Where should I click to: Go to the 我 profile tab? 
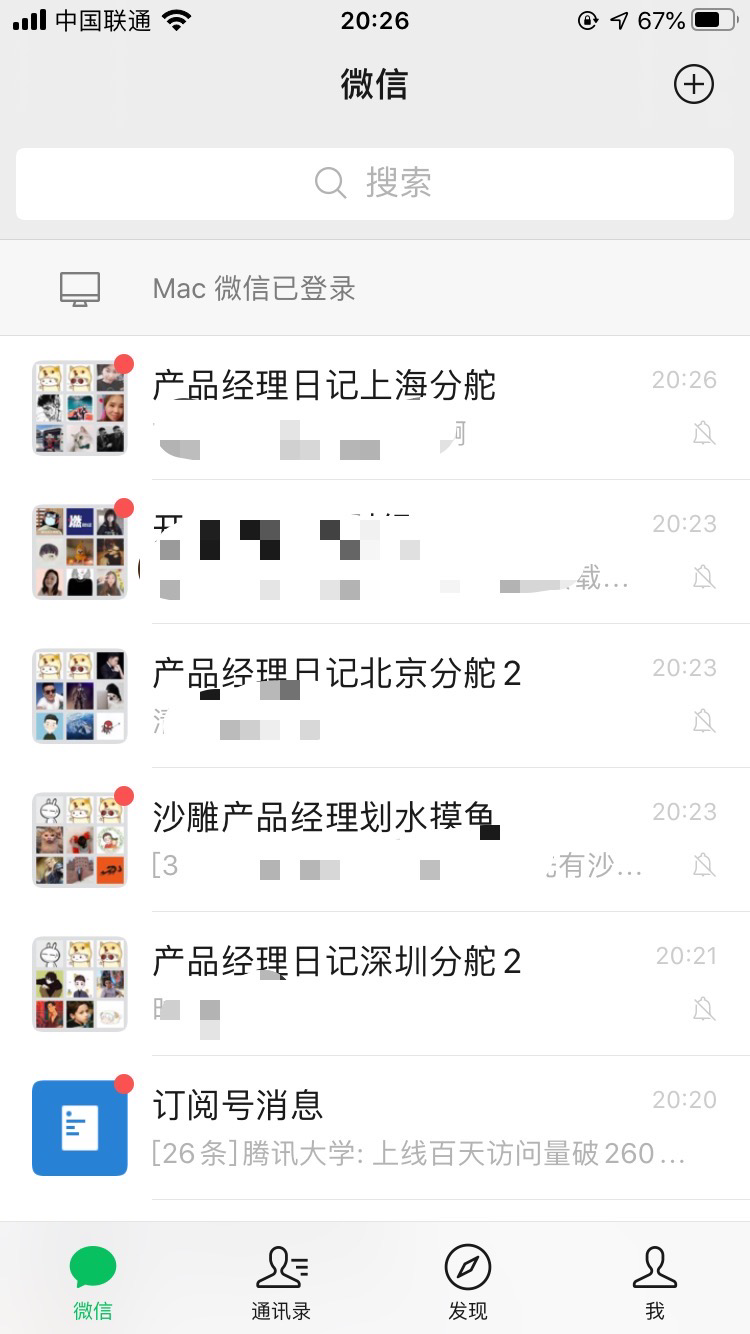pyautogui.click(x=655, y=1284)
